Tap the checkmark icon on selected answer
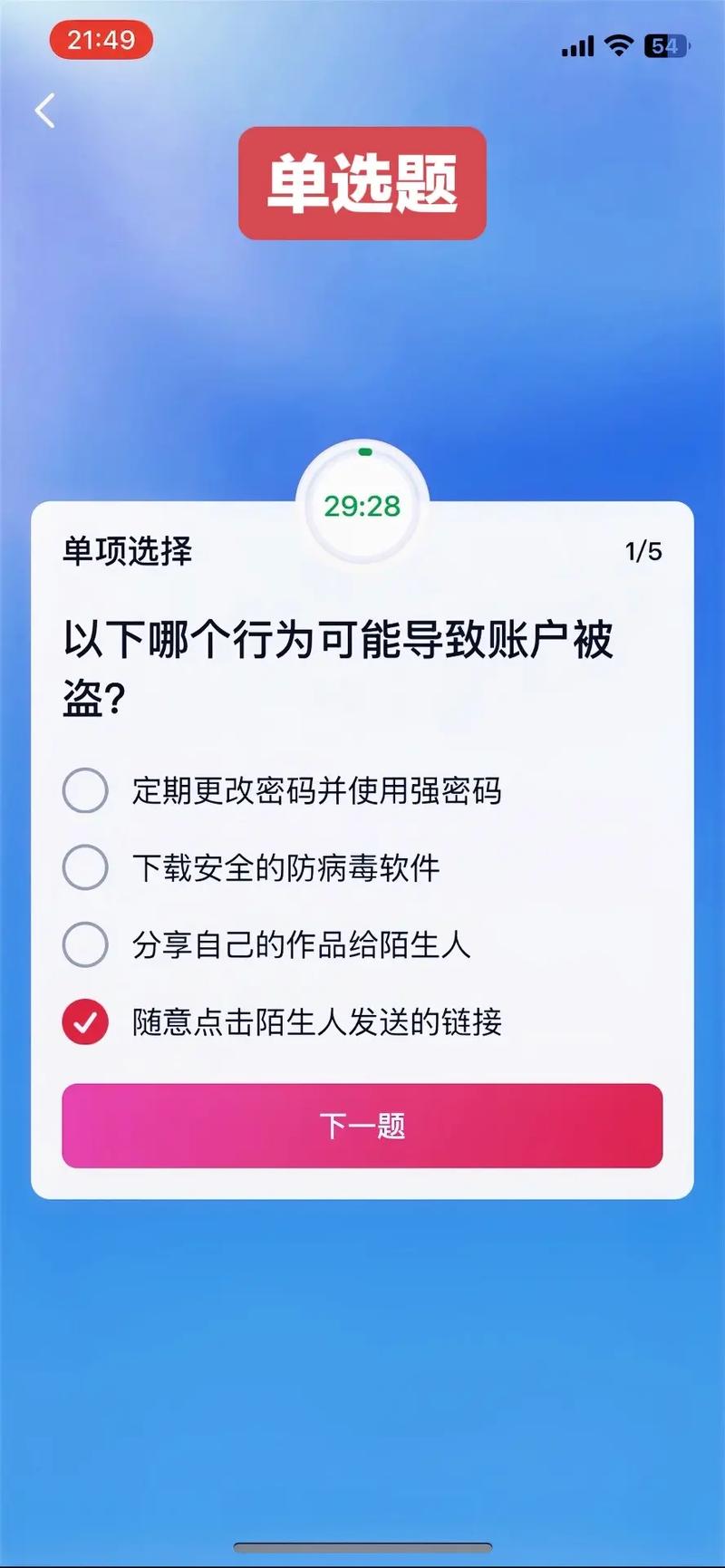 [x=83, y=1022]
